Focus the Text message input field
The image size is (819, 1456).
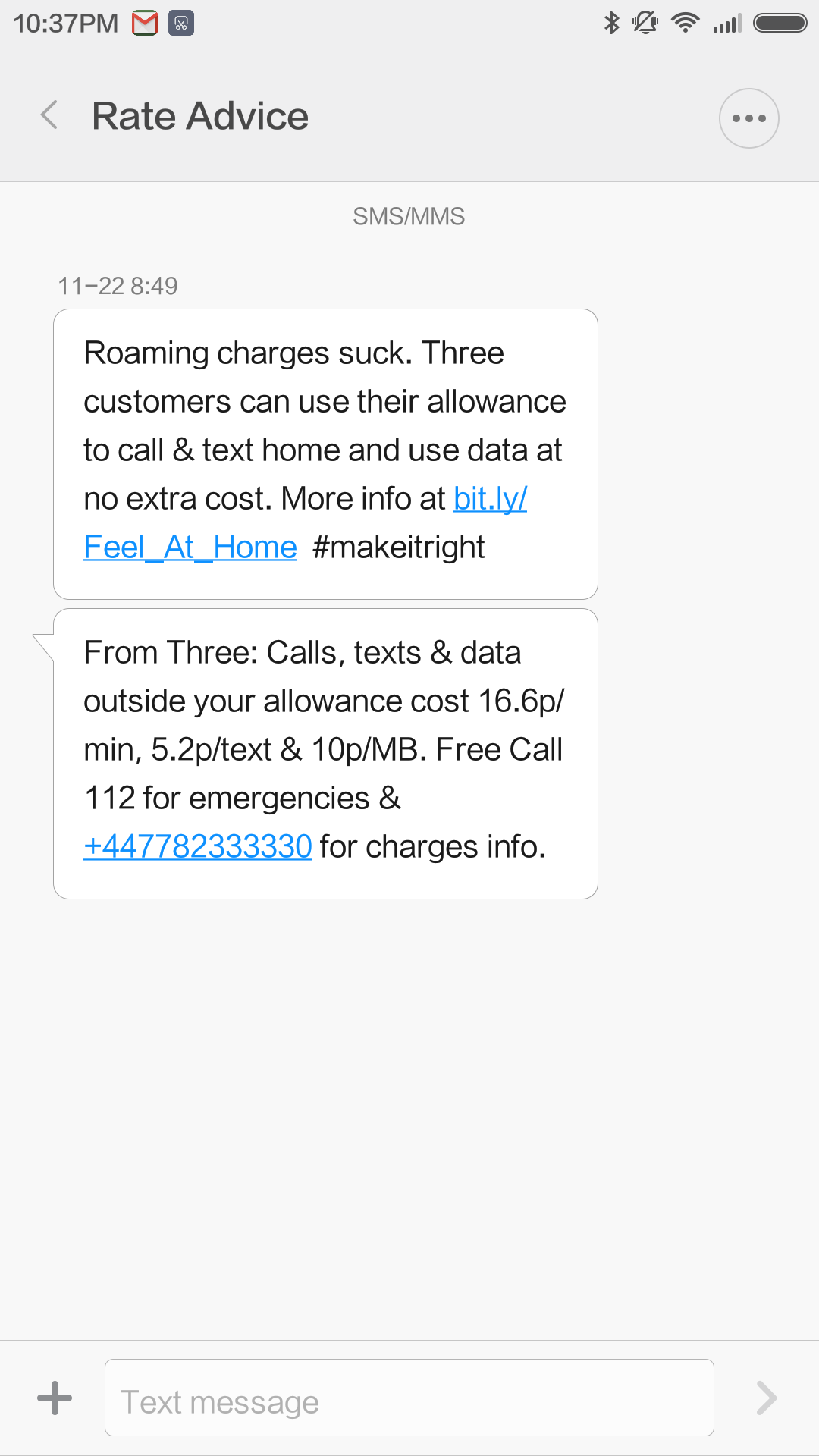click(x=409, y=1398)
